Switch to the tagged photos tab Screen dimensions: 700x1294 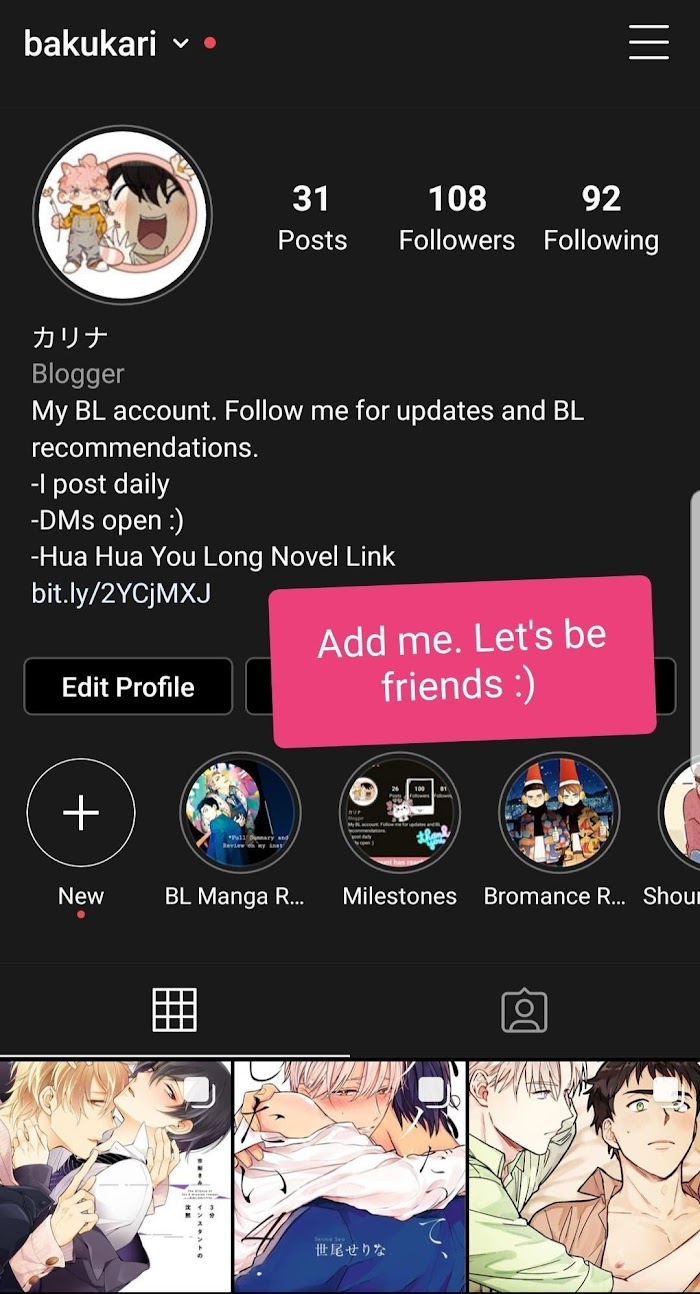[524, 1010]
